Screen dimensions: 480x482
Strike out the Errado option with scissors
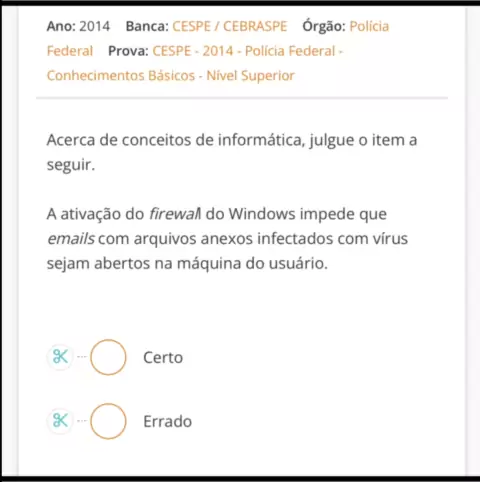point(60,421)
